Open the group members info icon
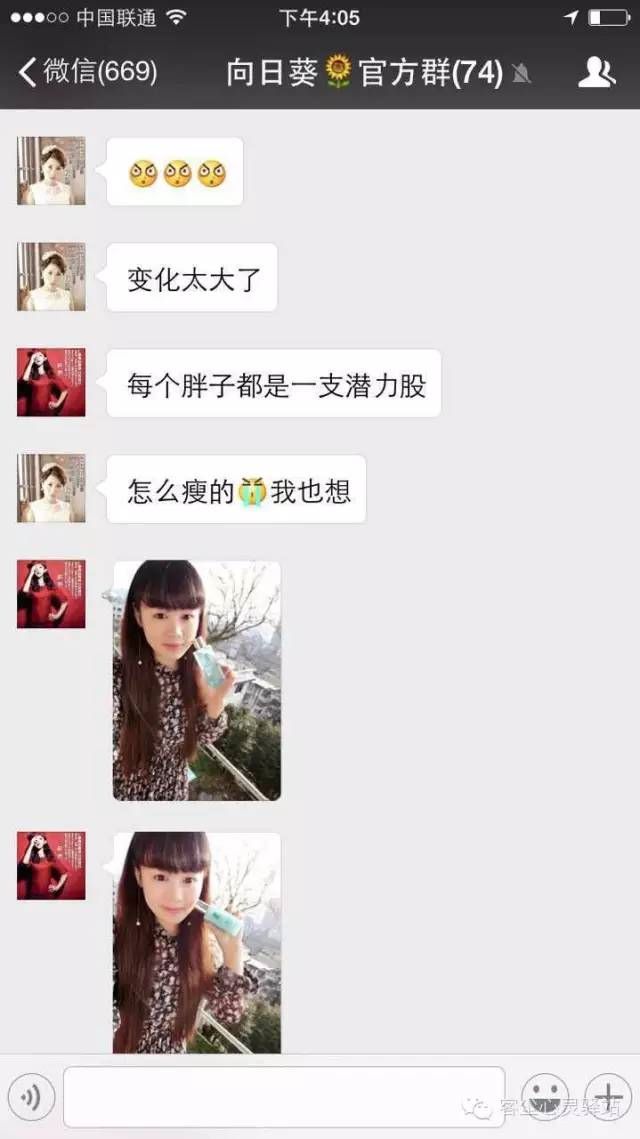The height and width of the screenshot is (1139, 640). 596,72
